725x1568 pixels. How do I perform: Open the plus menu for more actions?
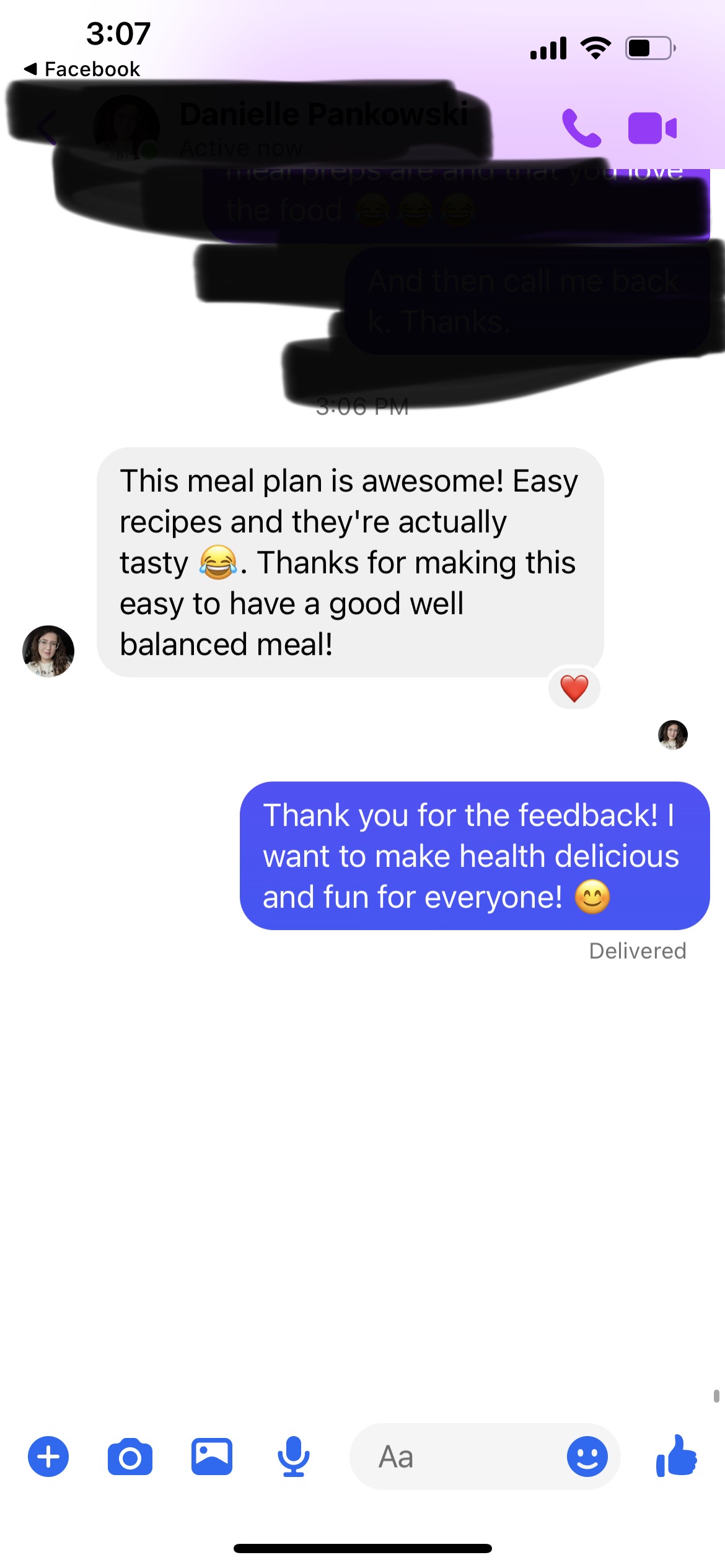click(48, 1456)
